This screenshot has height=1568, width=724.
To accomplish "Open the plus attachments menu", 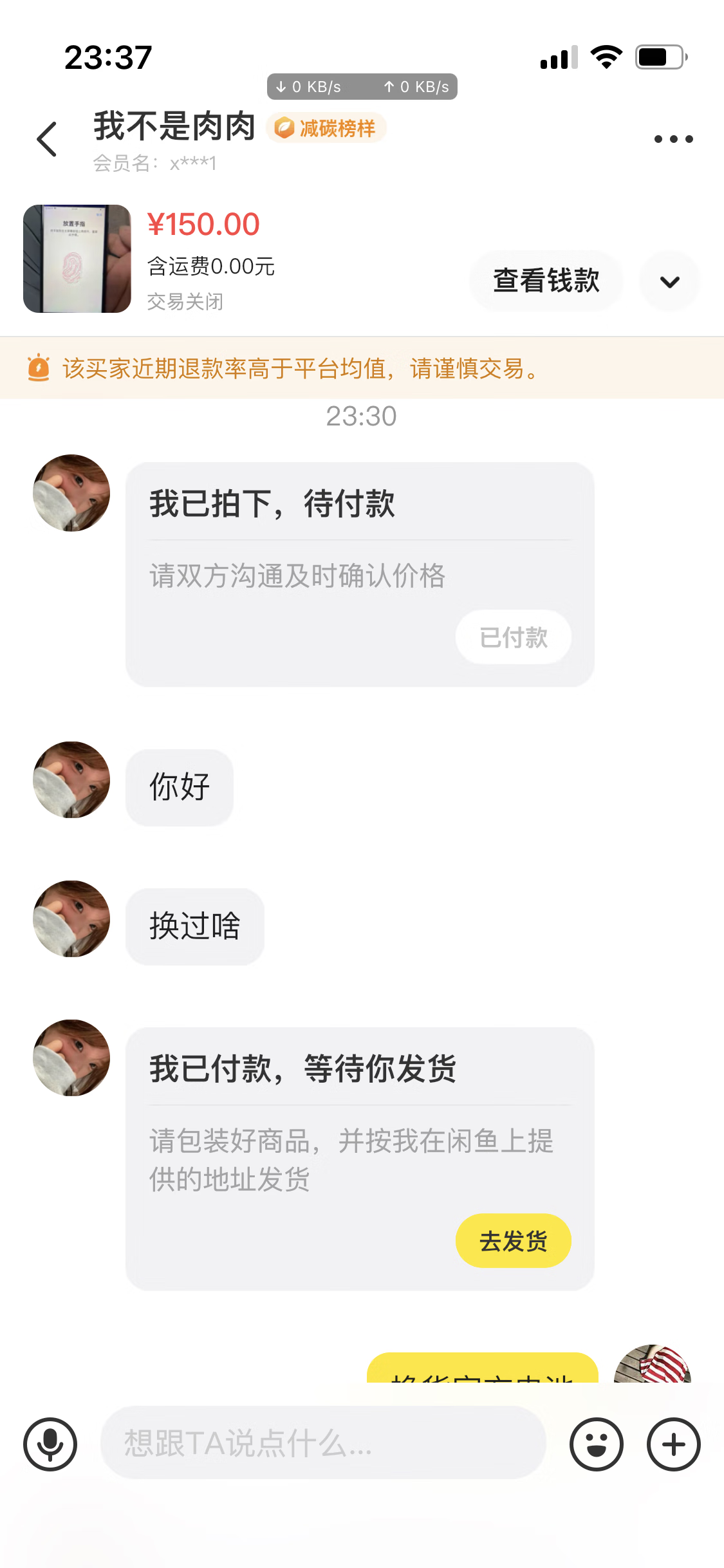I will (673, 1444).
